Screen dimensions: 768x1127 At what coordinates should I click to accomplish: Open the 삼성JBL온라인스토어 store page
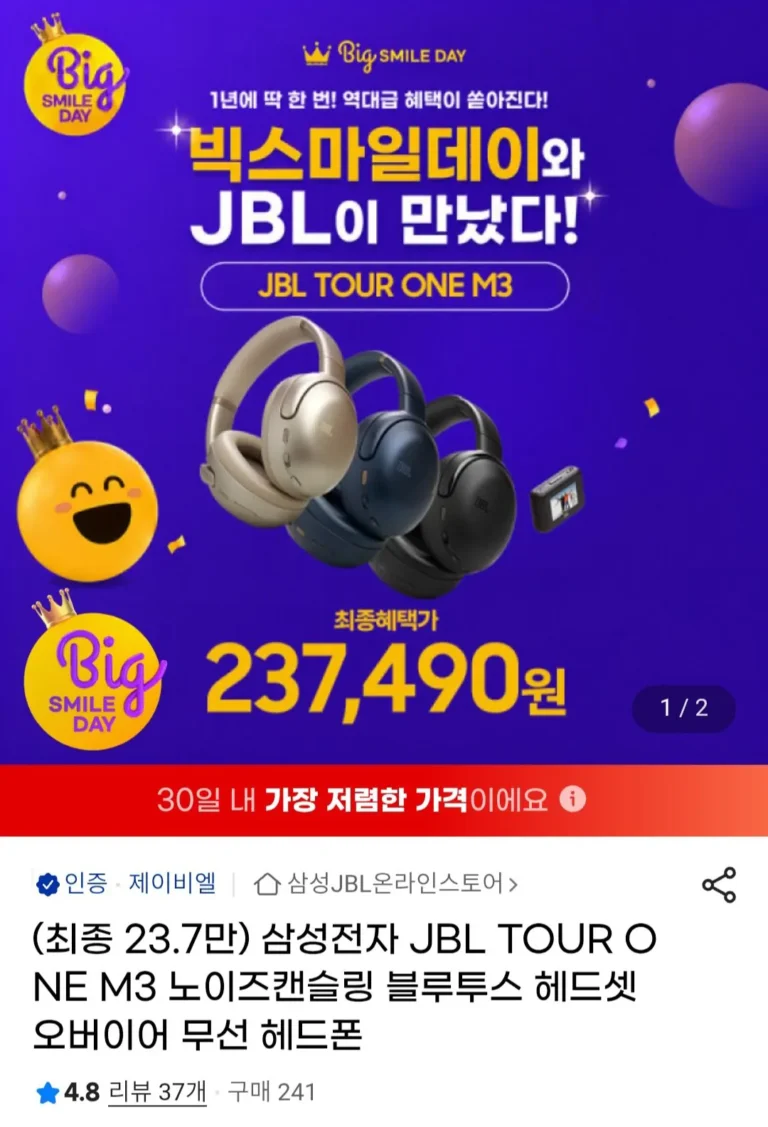386,883
